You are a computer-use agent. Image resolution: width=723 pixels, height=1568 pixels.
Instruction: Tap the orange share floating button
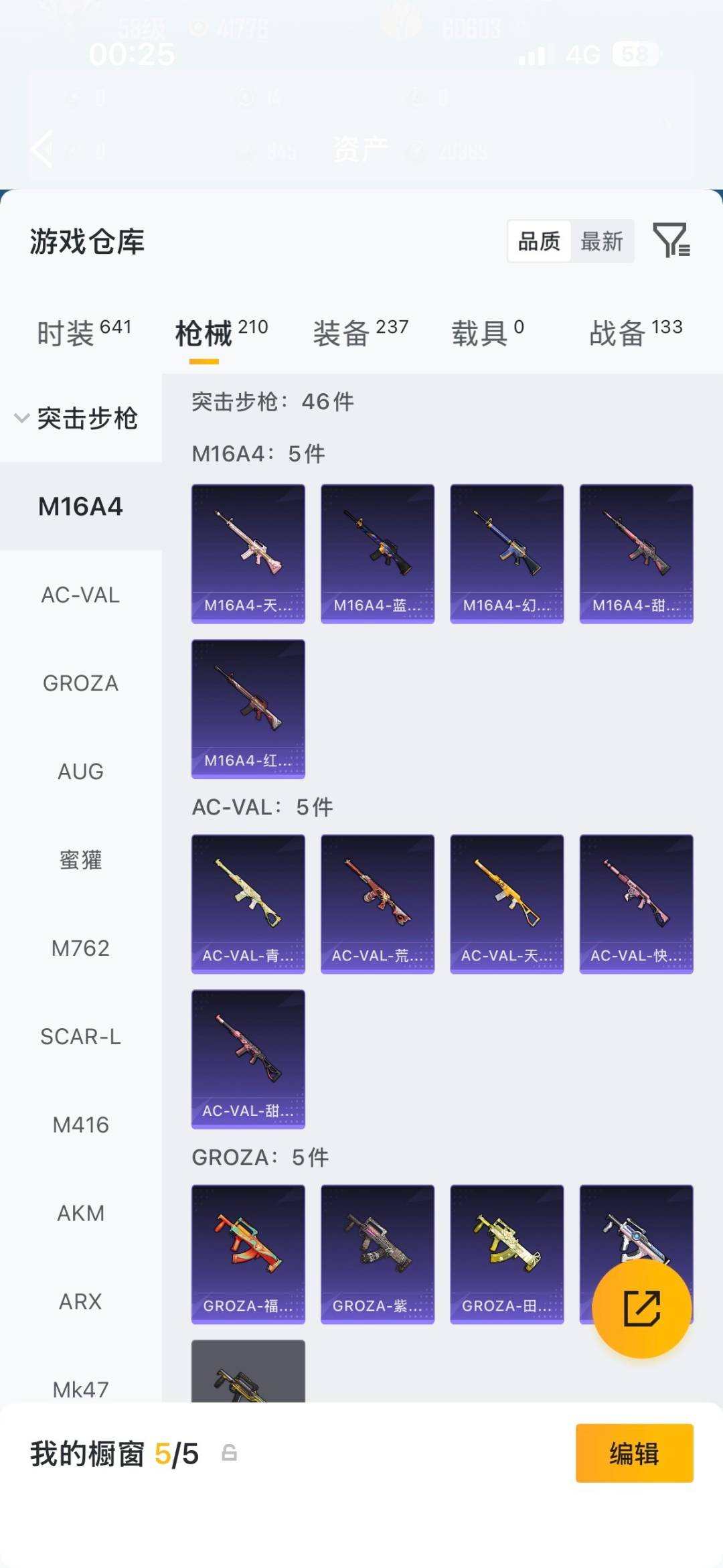[642, 1308]
